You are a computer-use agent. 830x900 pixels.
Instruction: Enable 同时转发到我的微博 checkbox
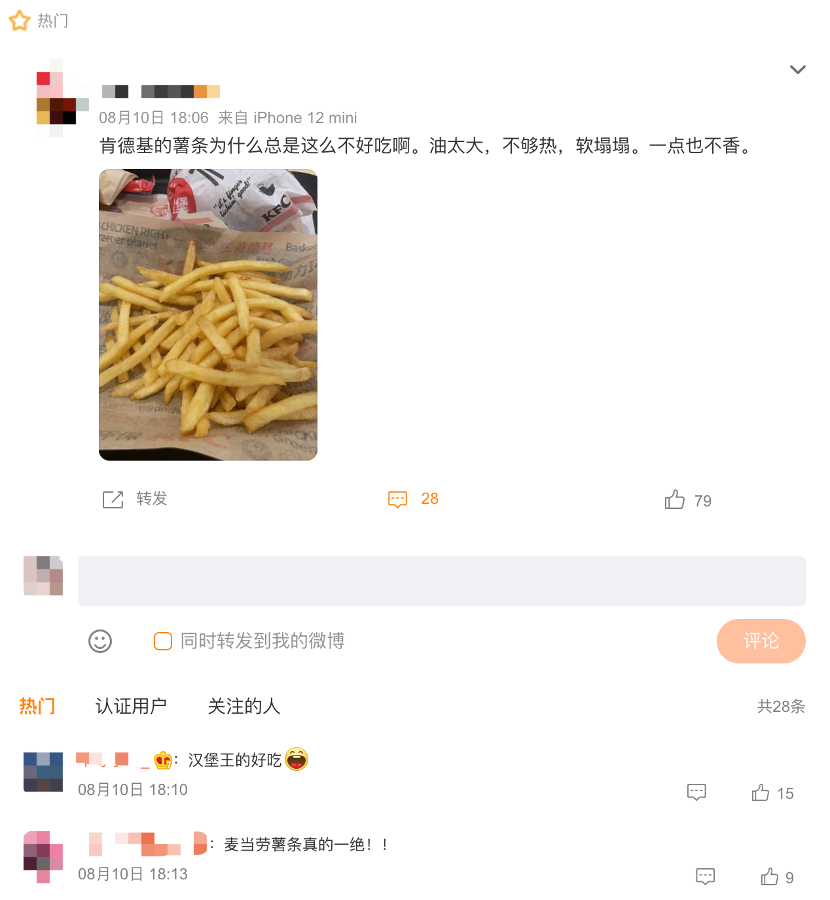(162, 641)
